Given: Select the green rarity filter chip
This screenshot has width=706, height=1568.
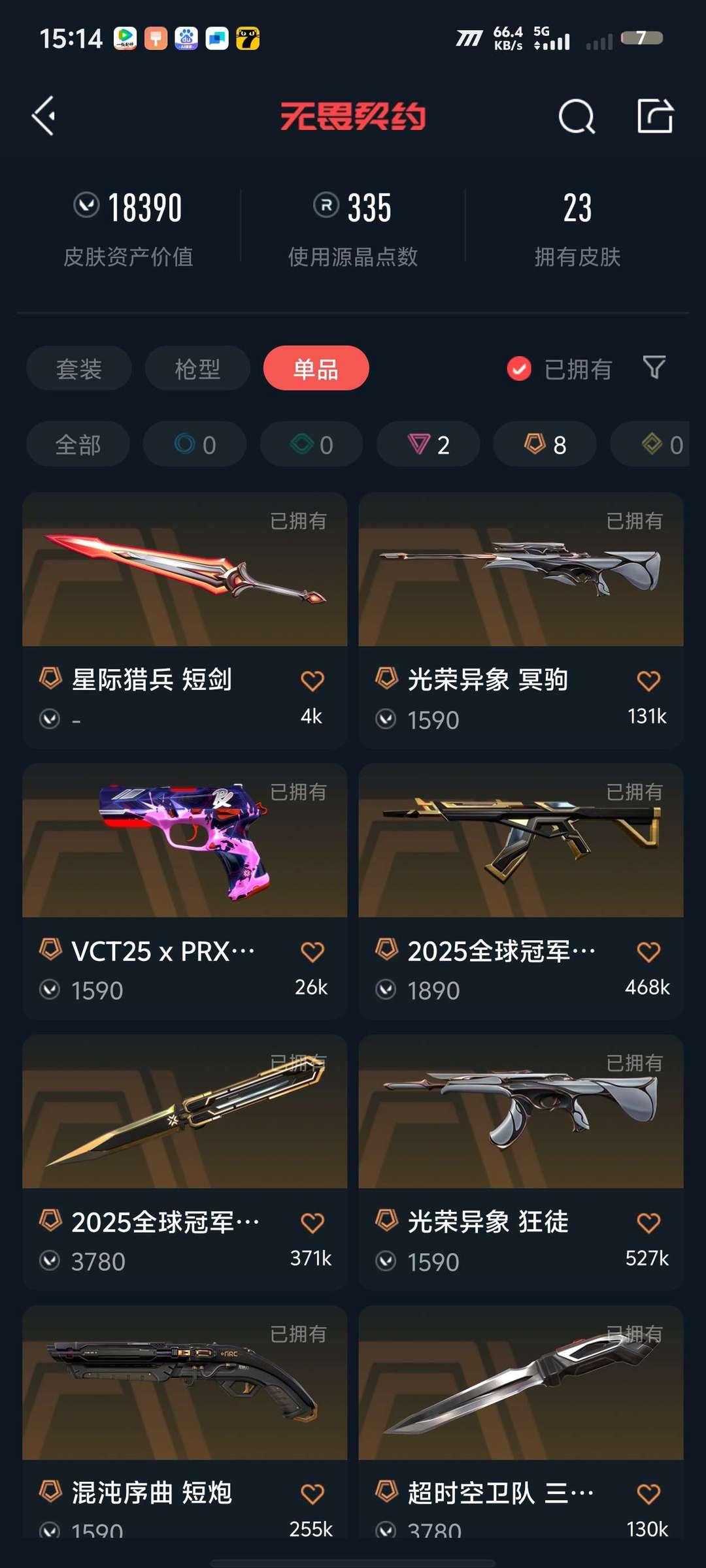Looking at the screenshot, I should pyautogui.click(x=311, y=444).
